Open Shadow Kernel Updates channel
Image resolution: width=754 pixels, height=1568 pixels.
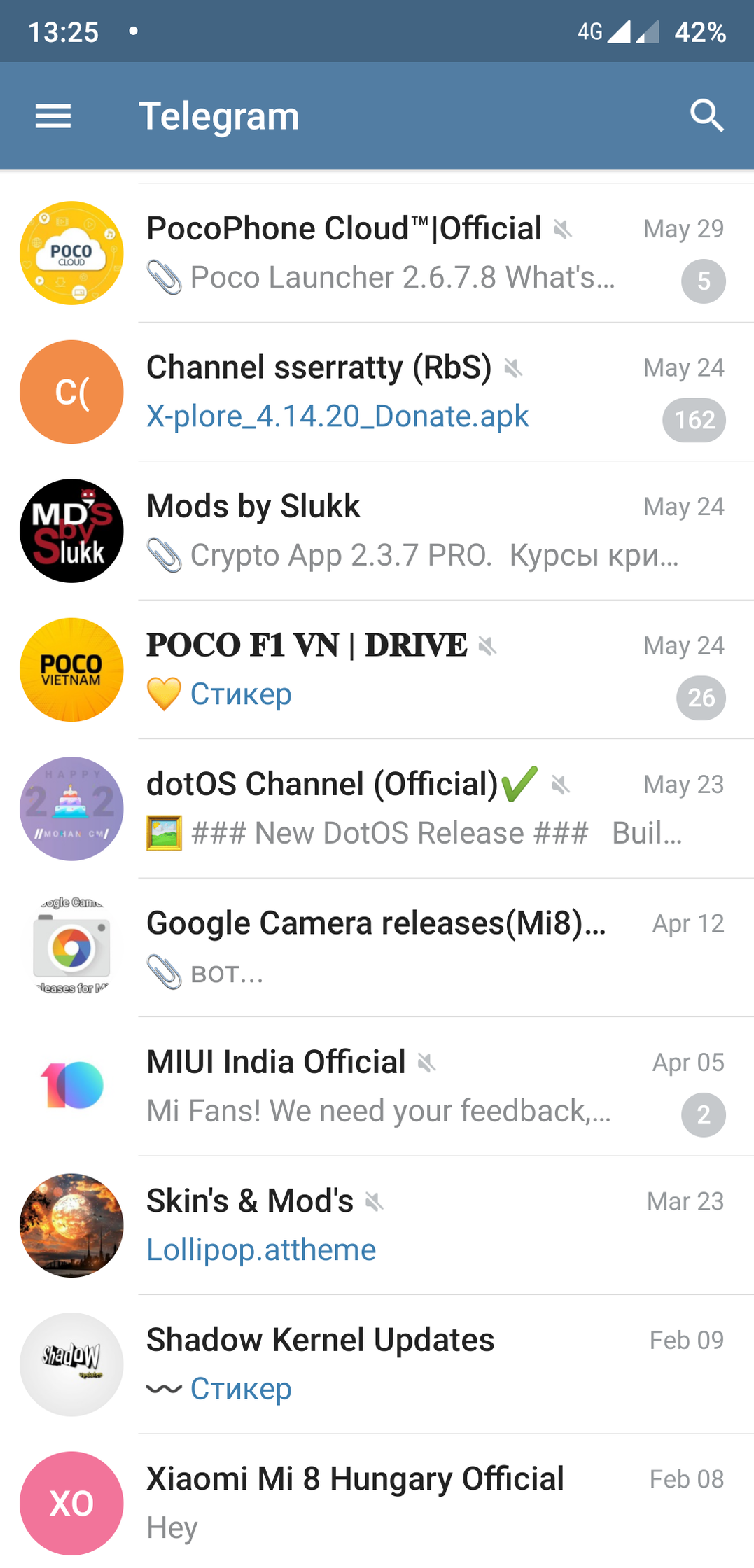point(377,1364)
